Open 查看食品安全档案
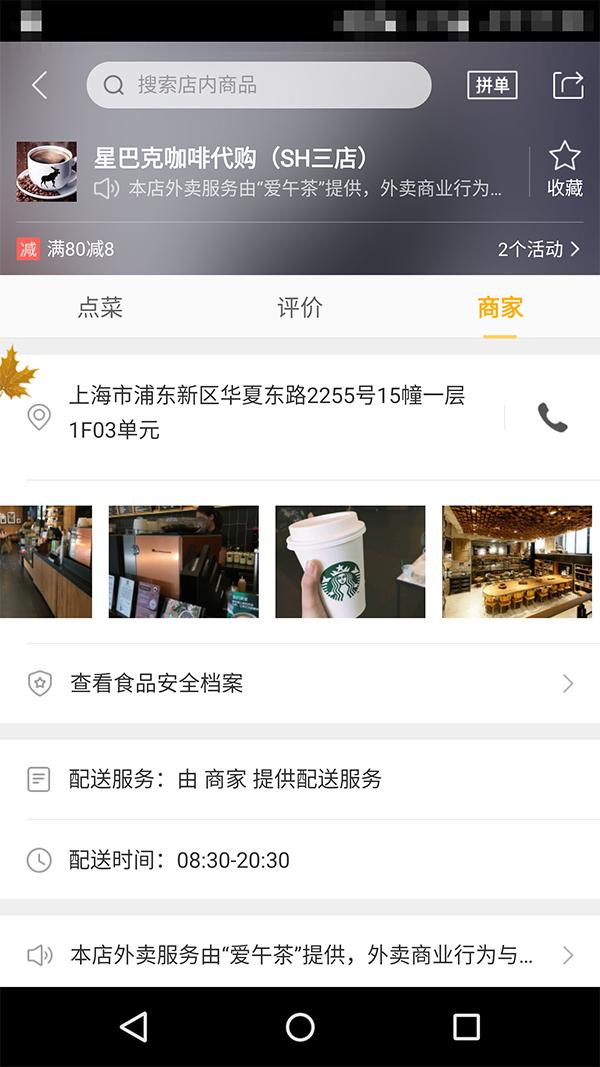Viewport: 600px width, 1067px height. click(300, 683)
